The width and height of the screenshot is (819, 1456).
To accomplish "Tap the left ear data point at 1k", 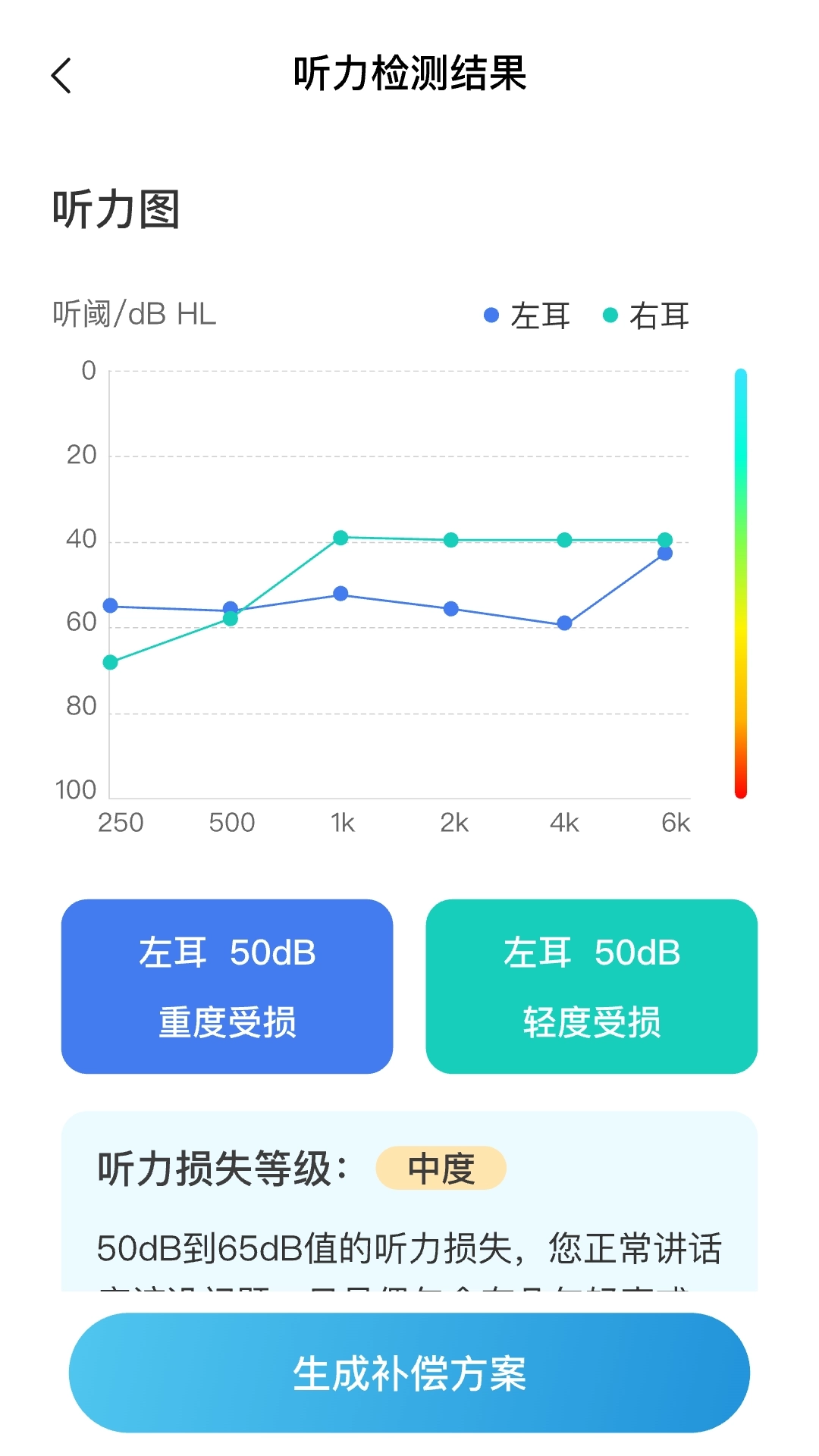I will pyautogui.click(x=341, y=594).
